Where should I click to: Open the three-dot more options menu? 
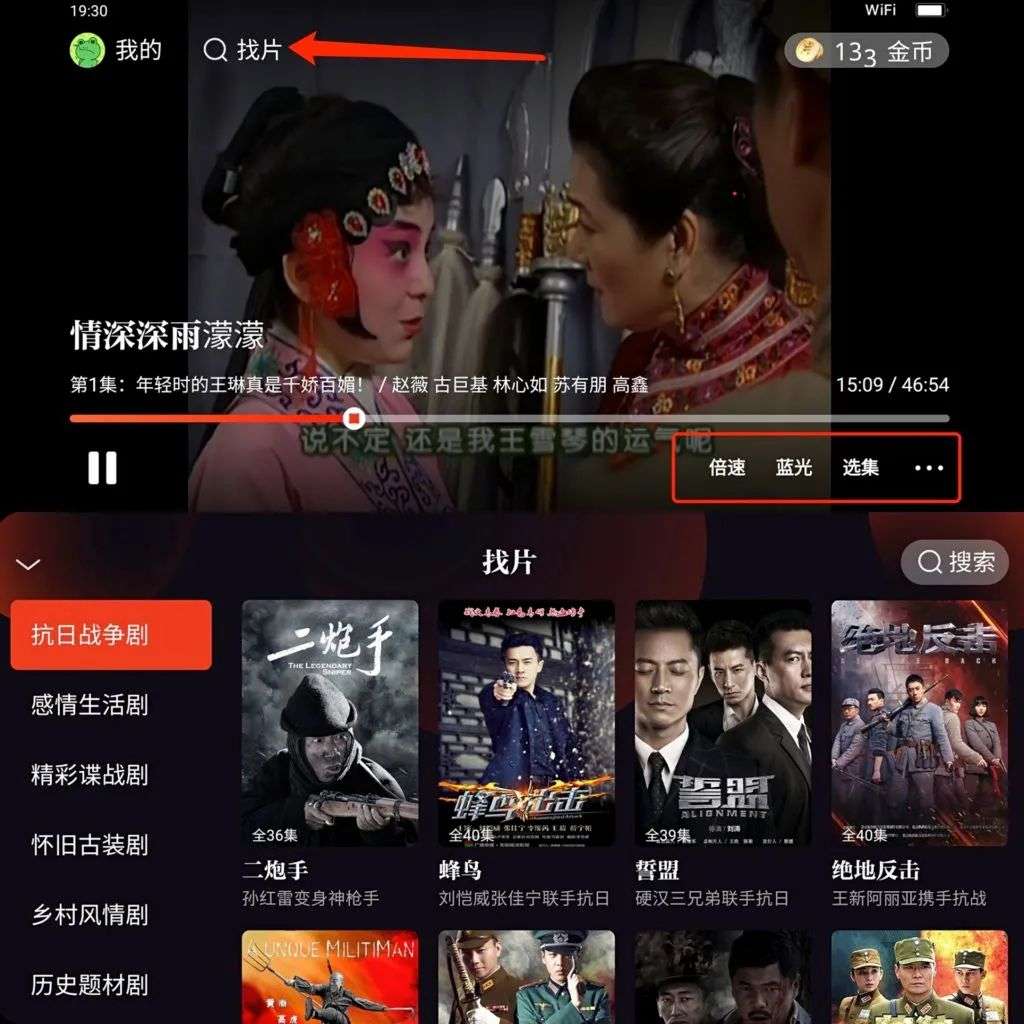[929, 468]
